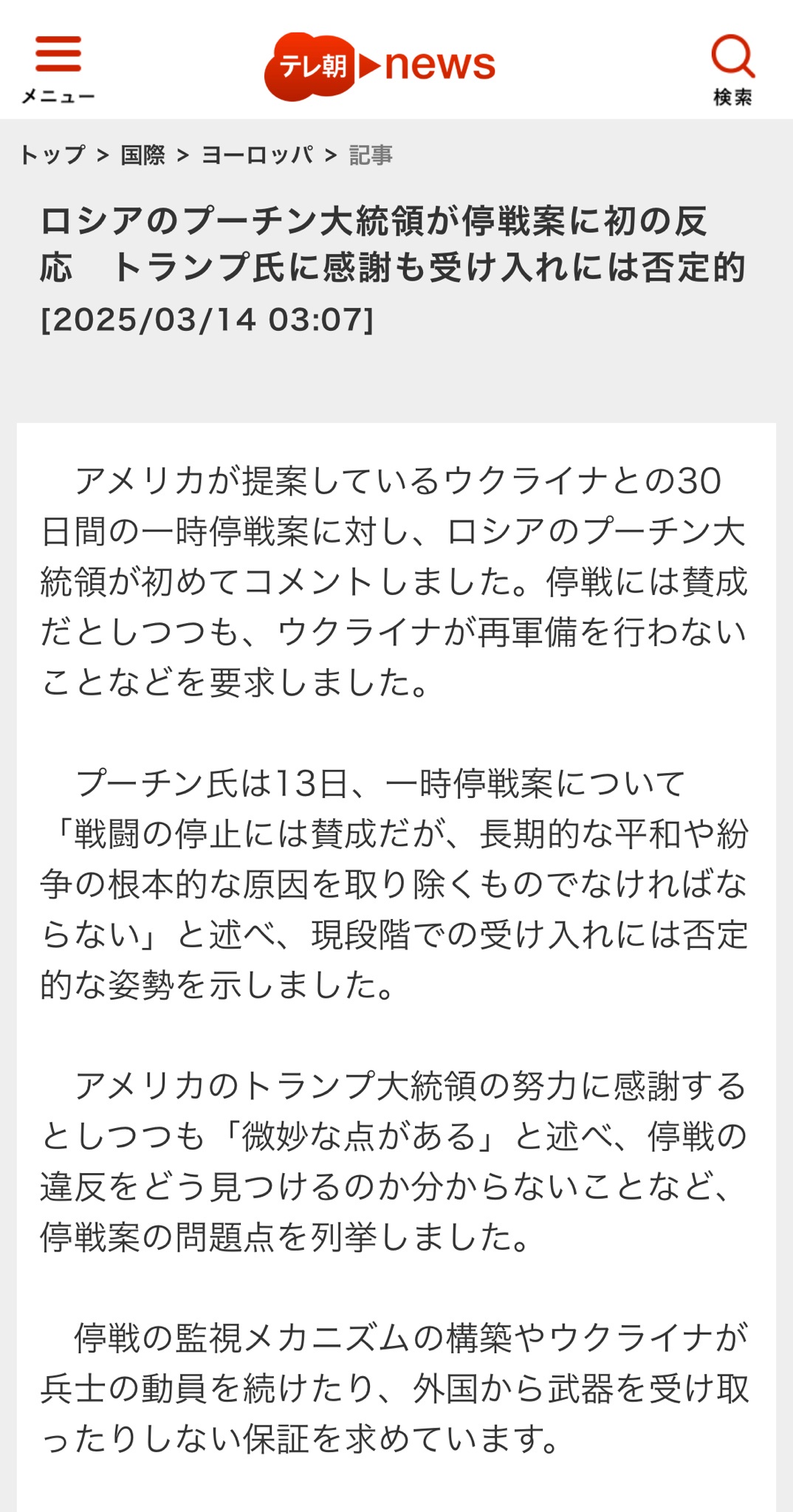Open the メニュー hamburger menu

[58, 69]
